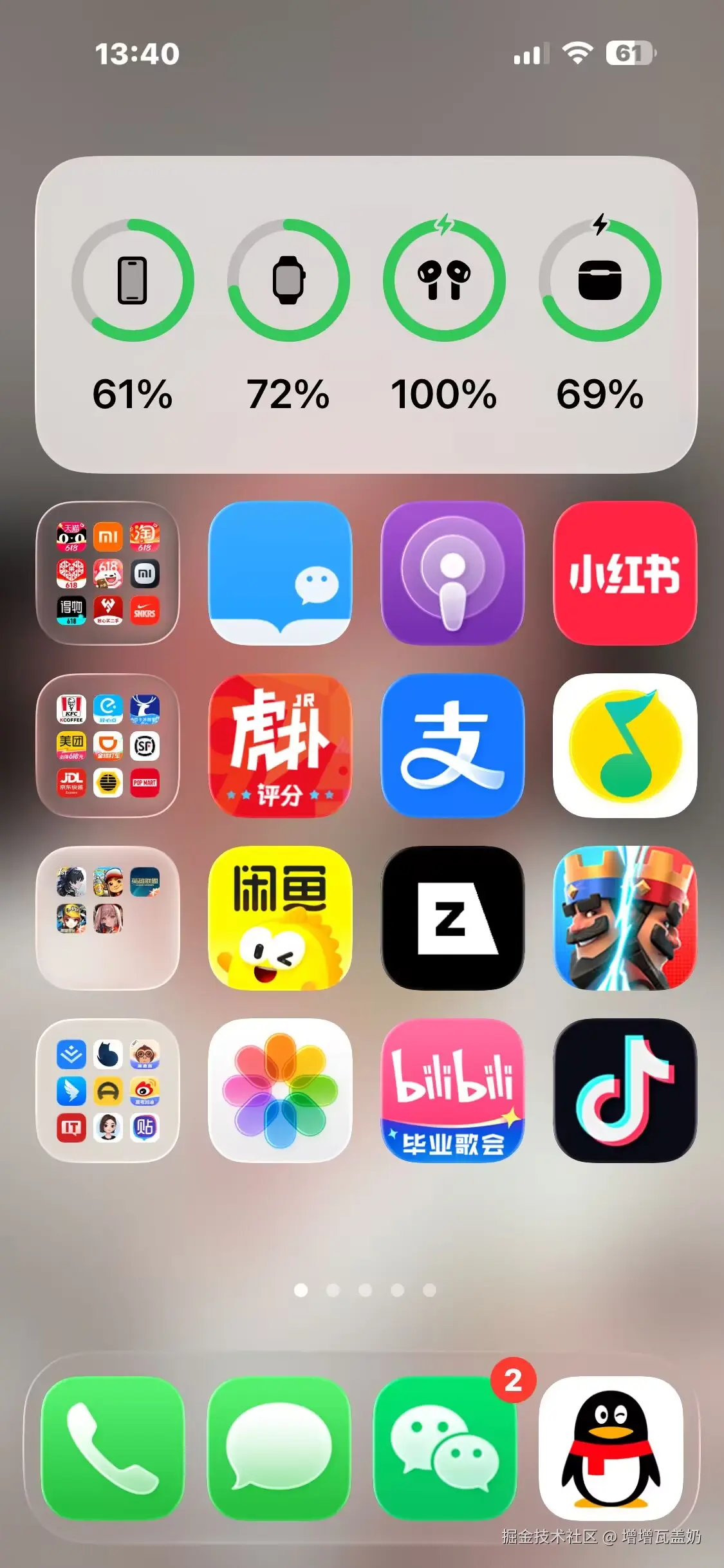Screen dimensions: 724x1568
Task: Open the shopping folder with Tmall and Xiaomi
Action: click(107, 573)
